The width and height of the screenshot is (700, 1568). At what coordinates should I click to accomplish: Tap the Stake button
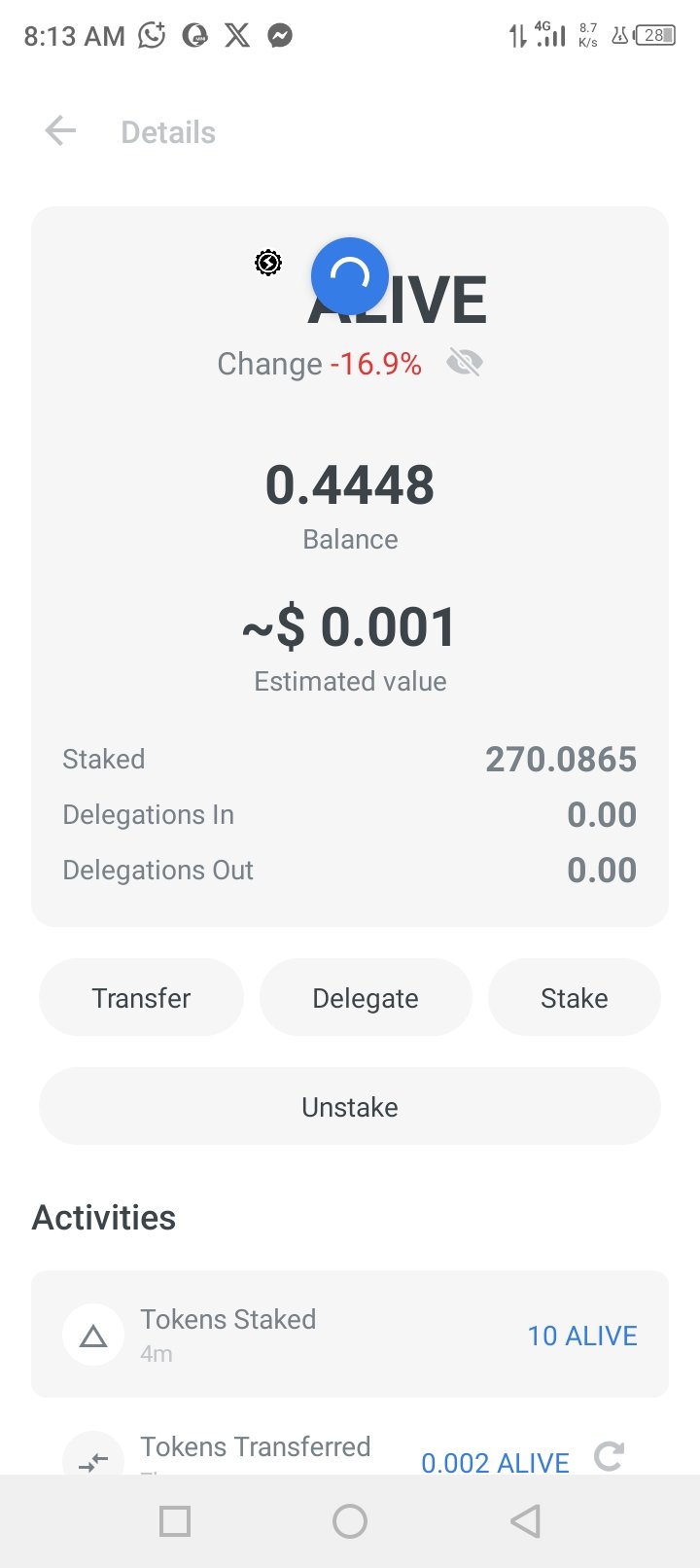(575, 998)
